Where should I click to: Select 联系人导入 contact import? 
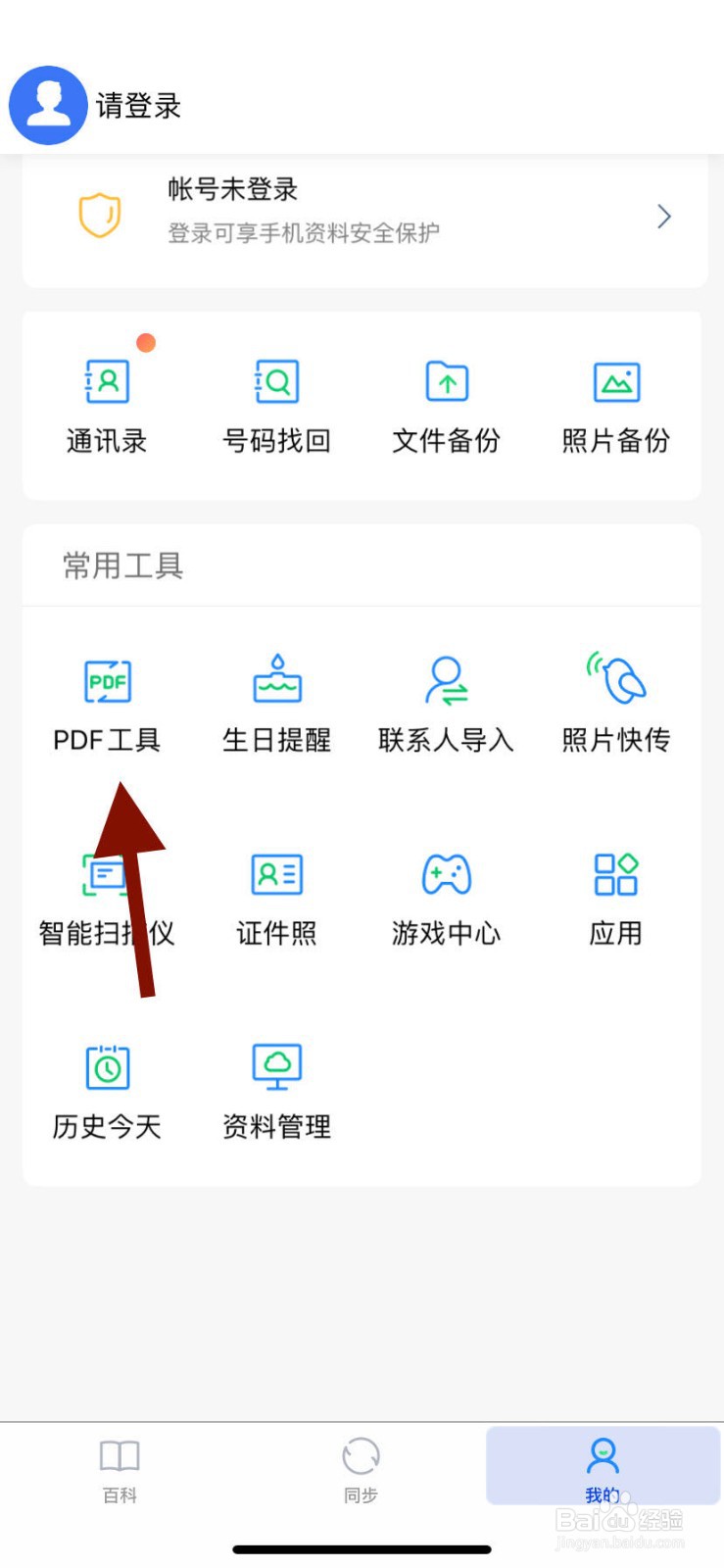coord(446,701)
